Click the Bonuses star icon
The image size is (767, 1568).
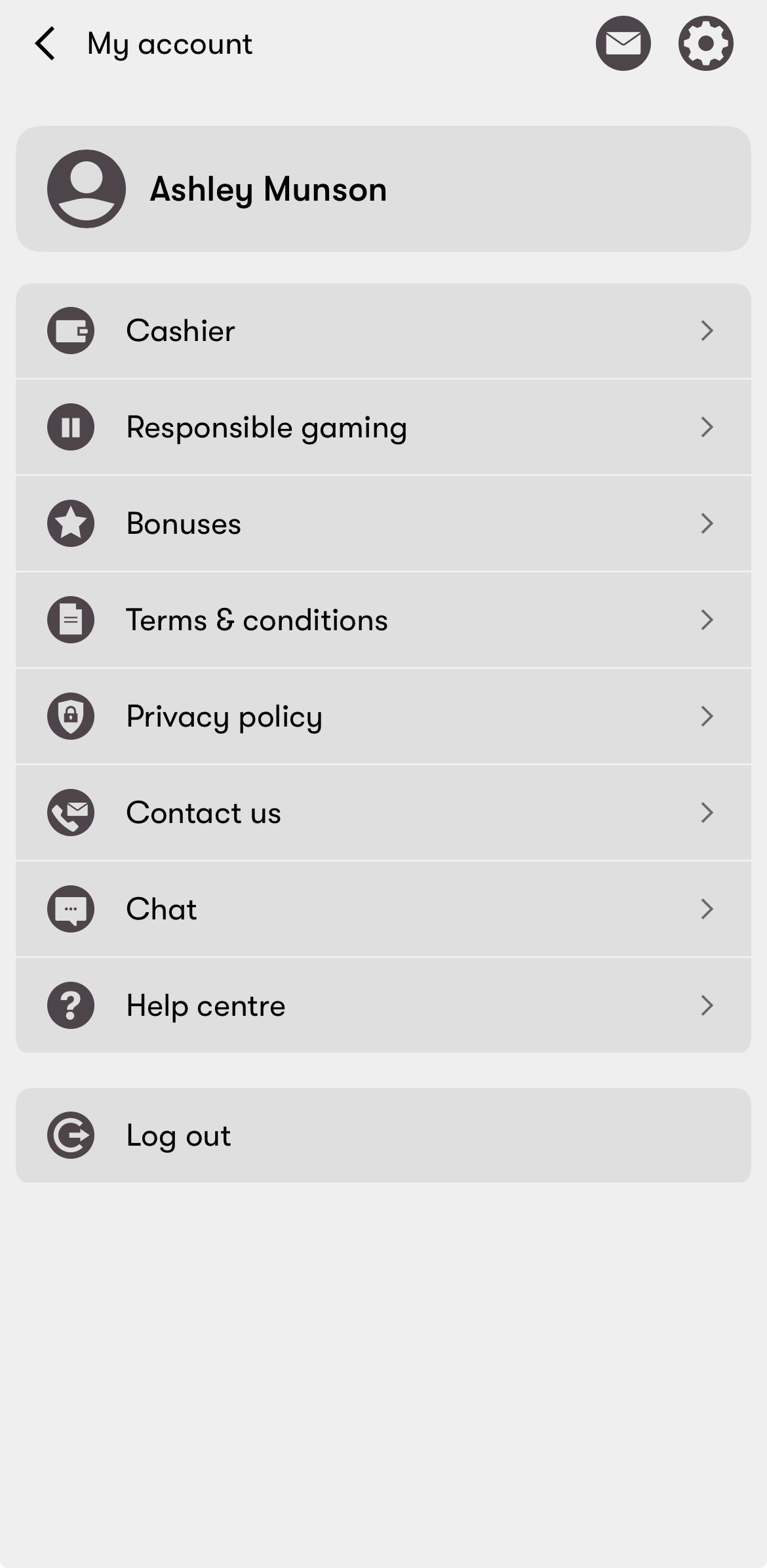70,523
